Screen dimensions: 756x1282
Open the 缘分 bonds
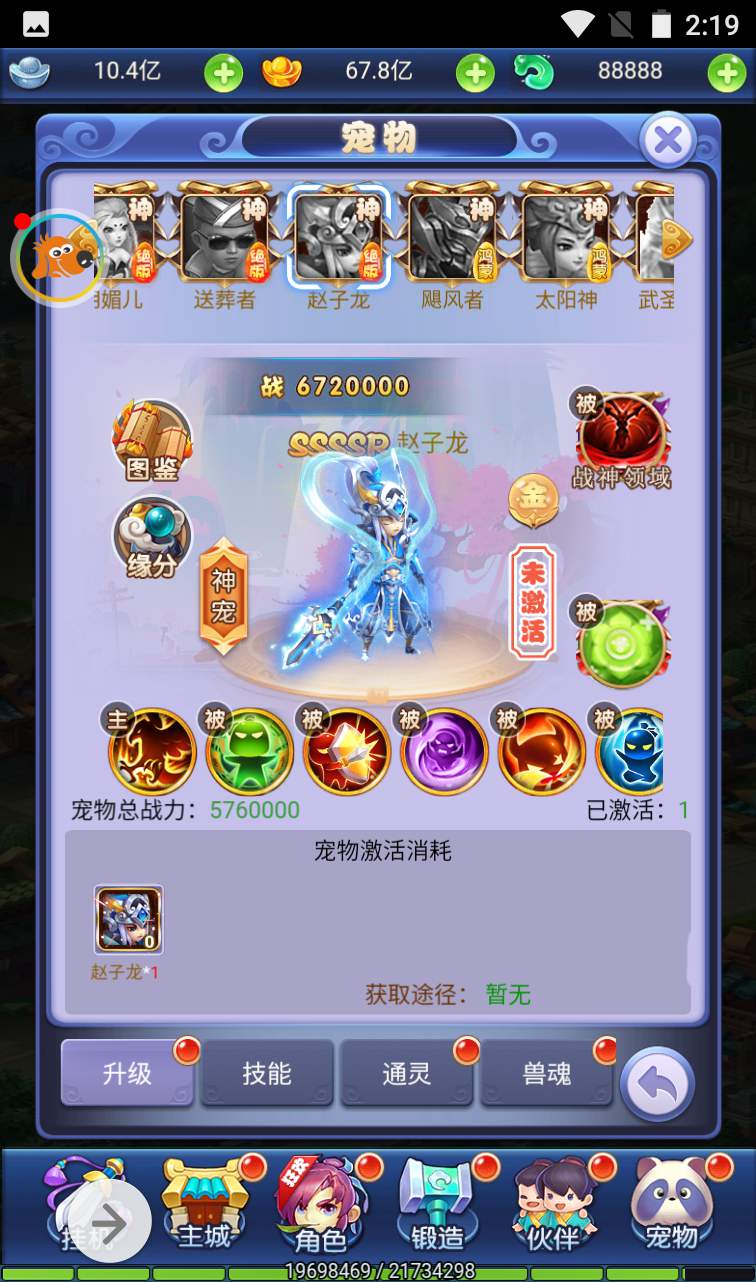[152, 537]
